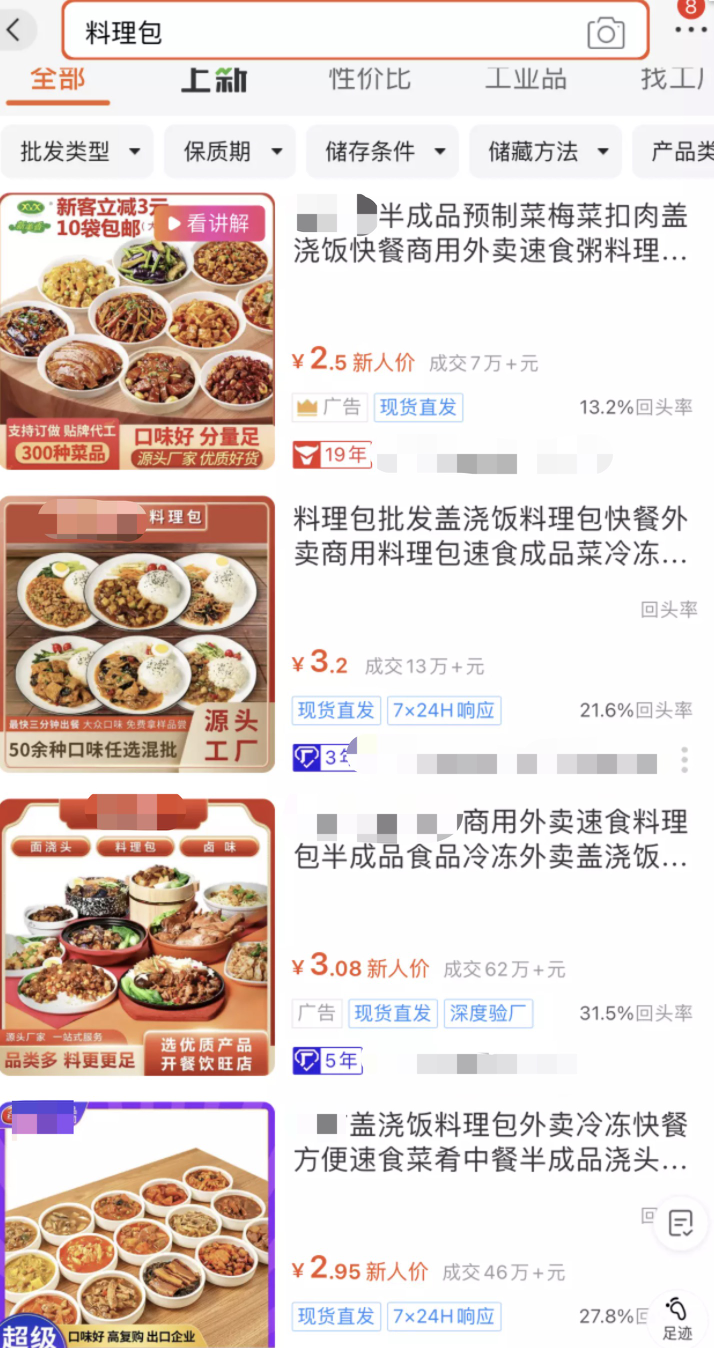Screen dimensions: 714x1348
Task: Select the 全部 tab
Action: (x=58, y=80)
